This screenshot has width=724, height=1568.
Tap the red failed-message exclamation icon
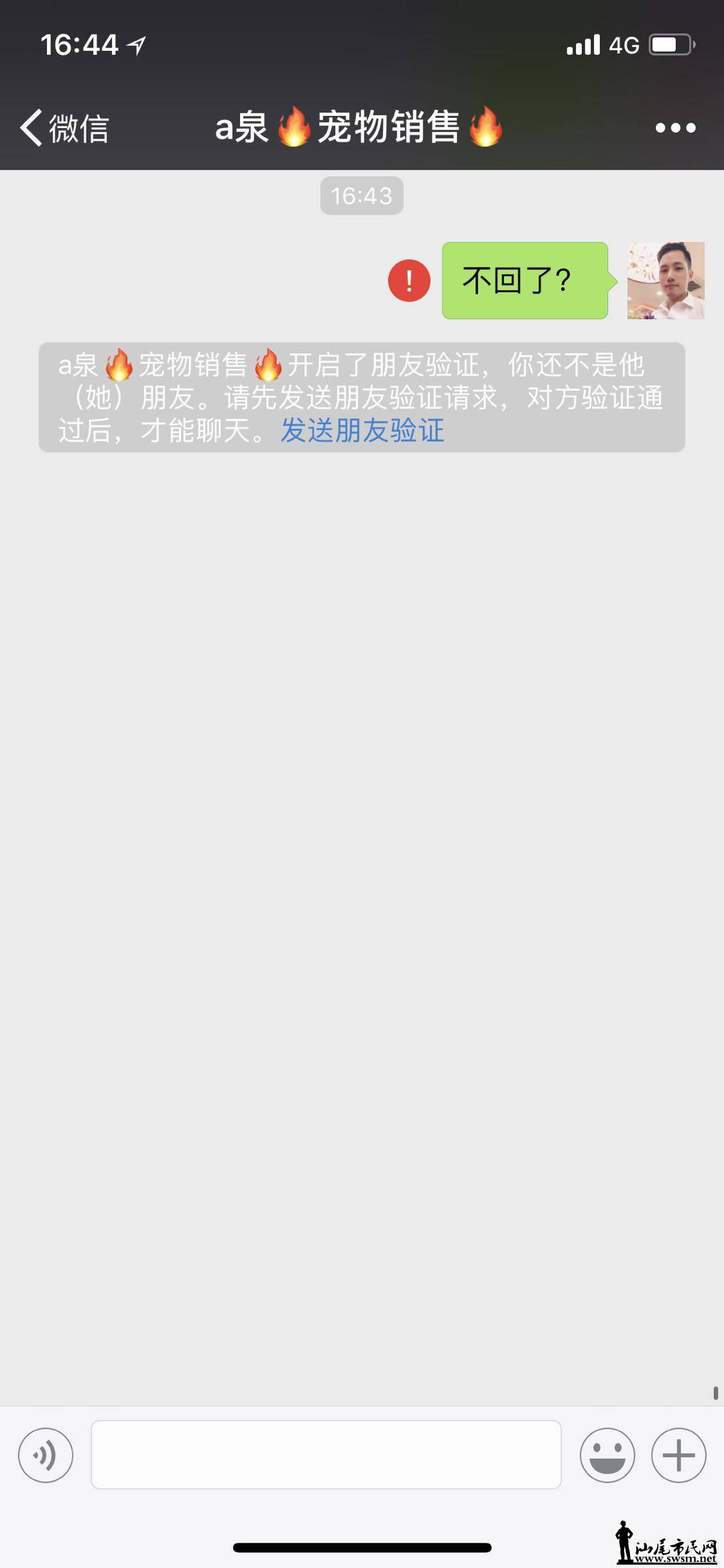[x=409, y=280]
